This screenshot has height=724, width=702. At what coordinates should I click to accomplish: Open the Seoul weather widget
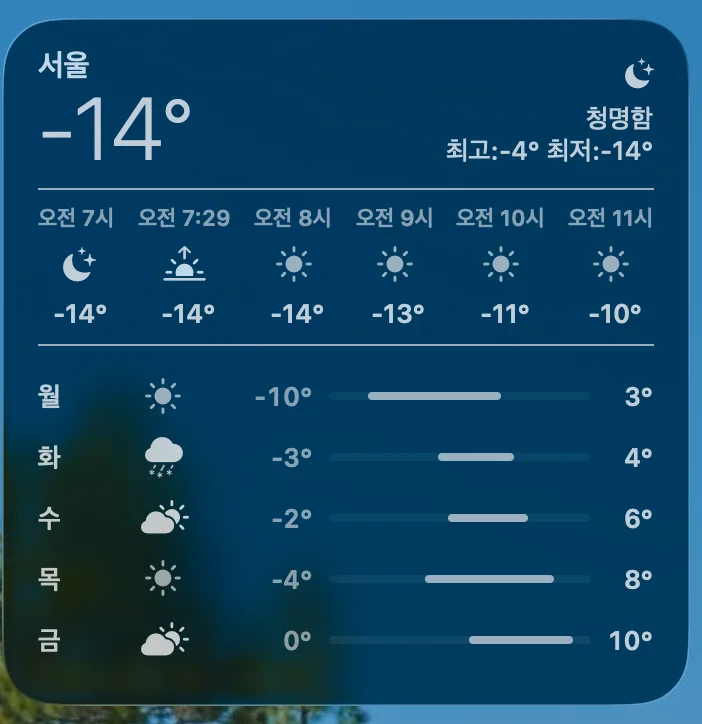346,360
